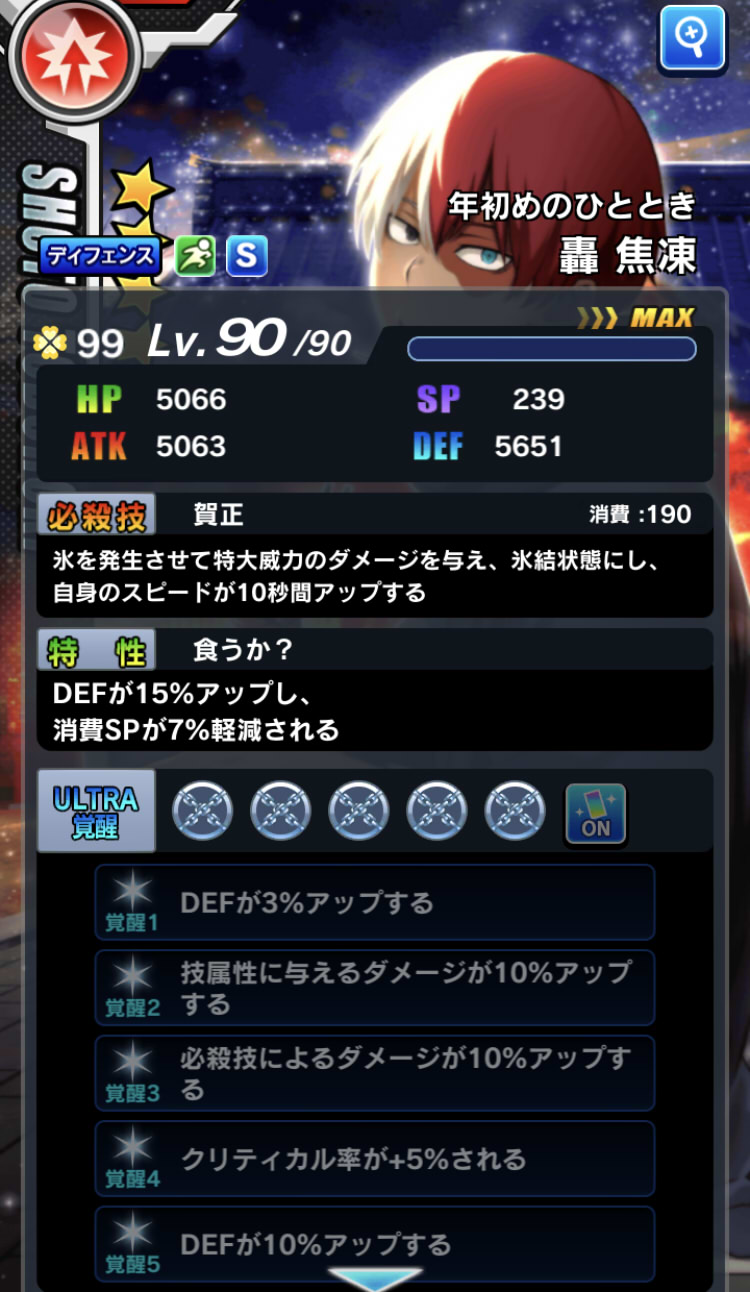Tap the ディフェンス role badge

click(x=101, y=256)
